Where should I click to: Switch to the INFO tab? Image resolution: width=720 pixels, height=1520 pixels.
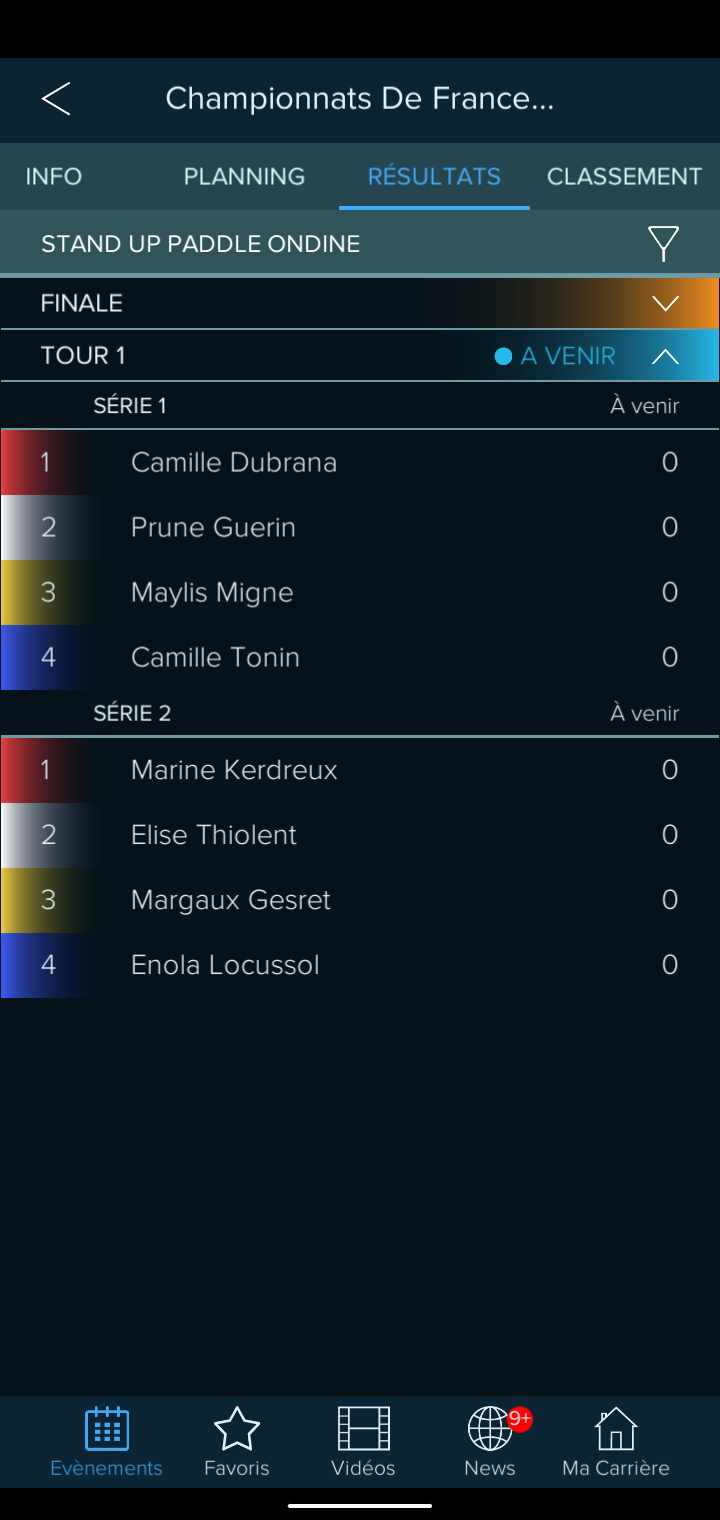(54, 176)
